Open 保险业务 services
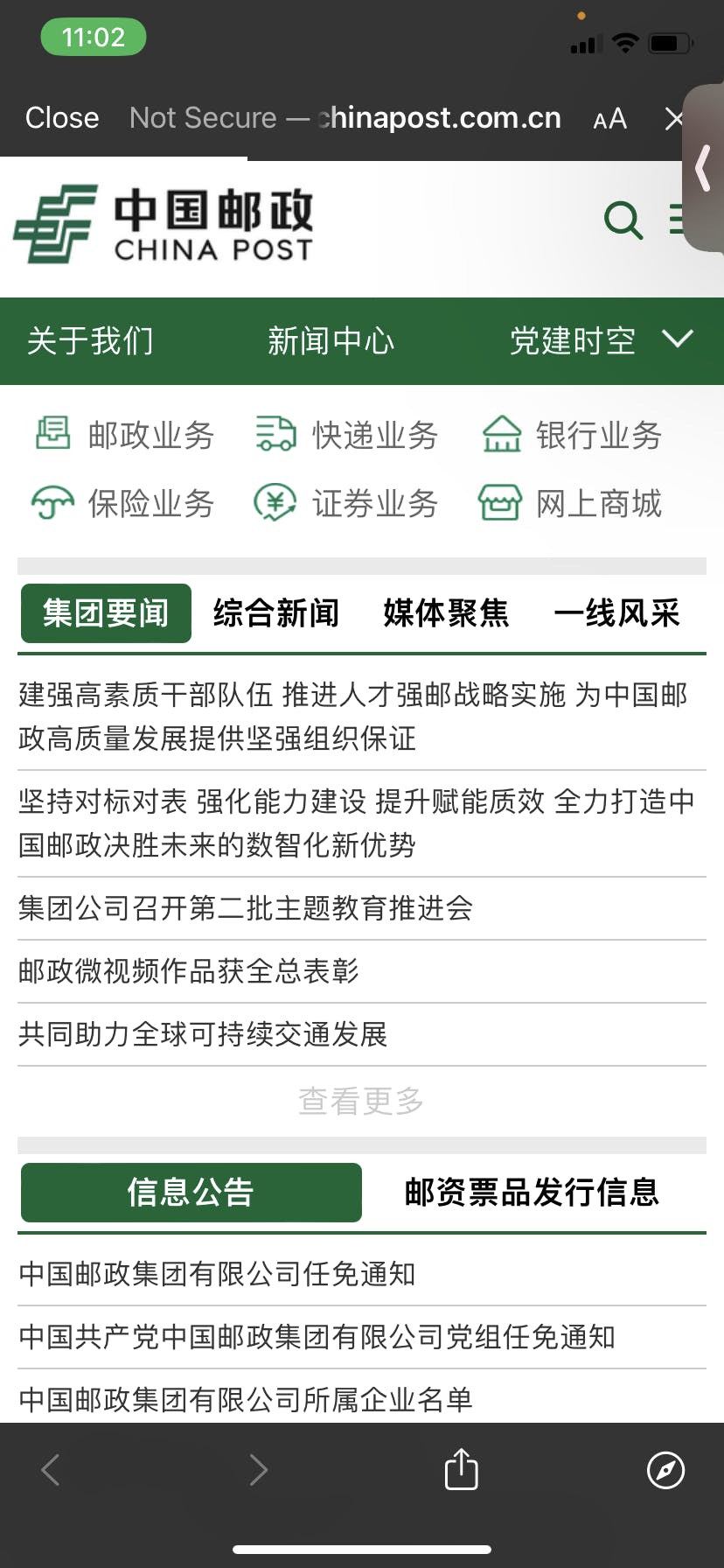 click(123, 503)
